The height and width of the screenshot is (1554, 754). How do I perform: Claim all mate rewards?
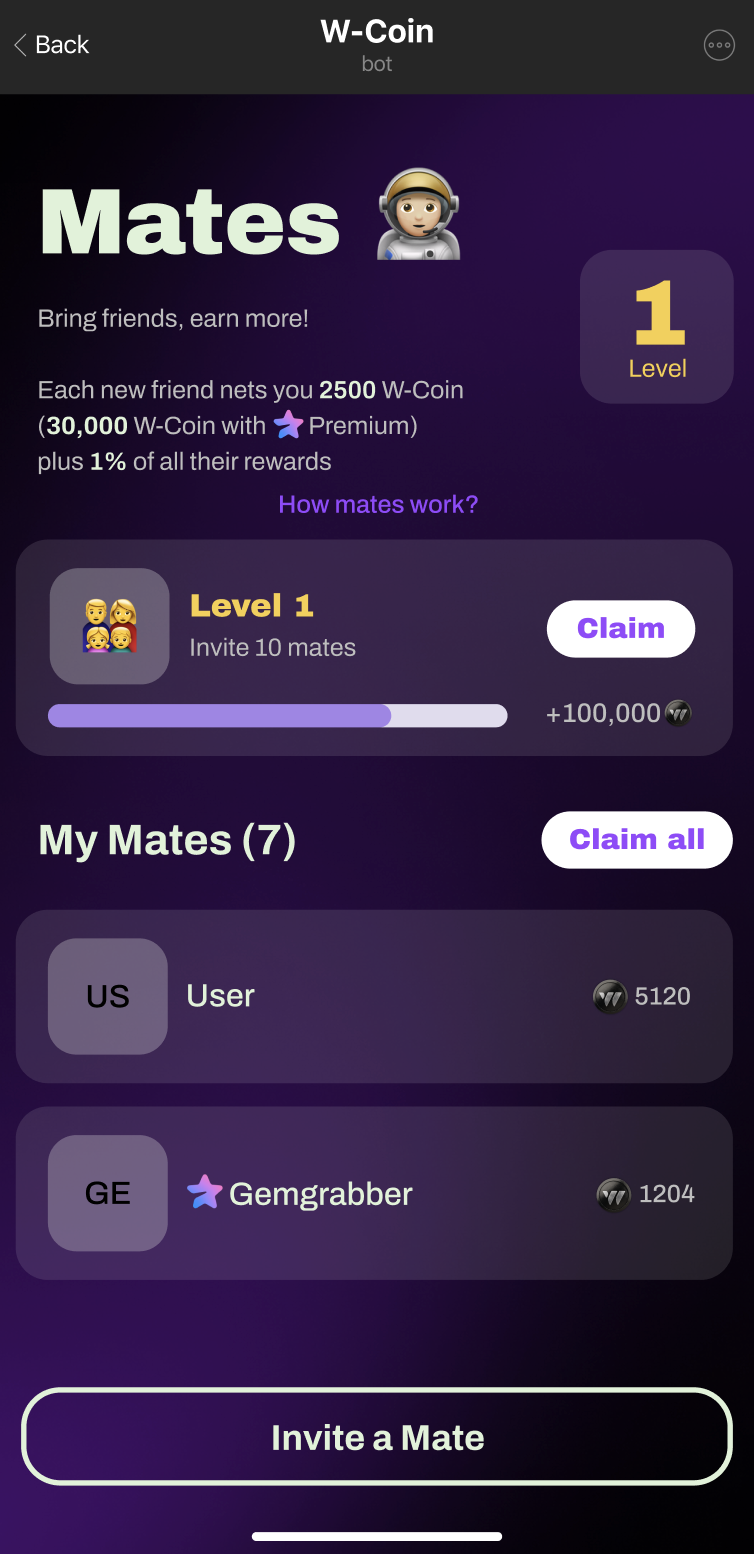pyautogui.click(x=636, y=840)
